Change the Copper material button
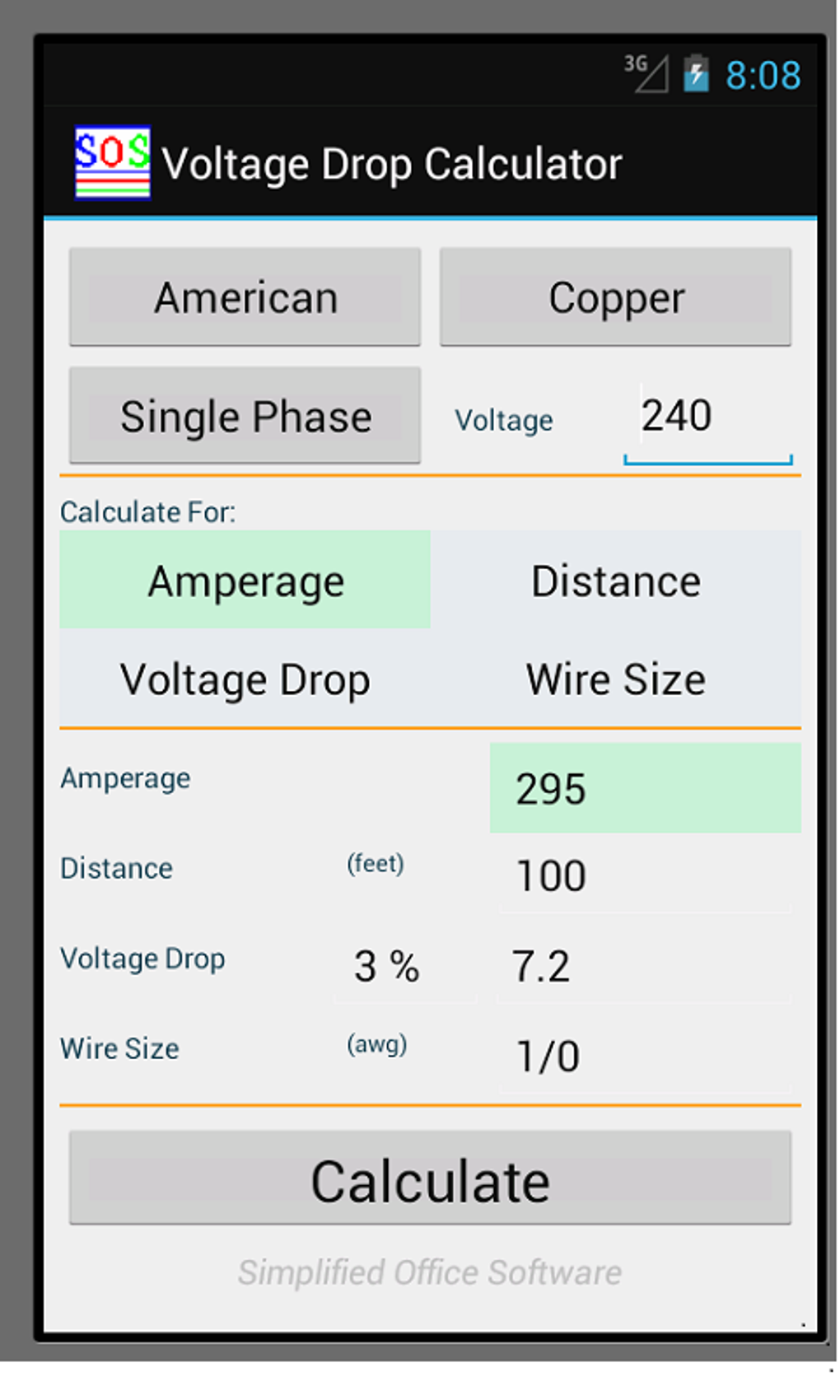Screen dimensions: 840x1400 (615, 296)
